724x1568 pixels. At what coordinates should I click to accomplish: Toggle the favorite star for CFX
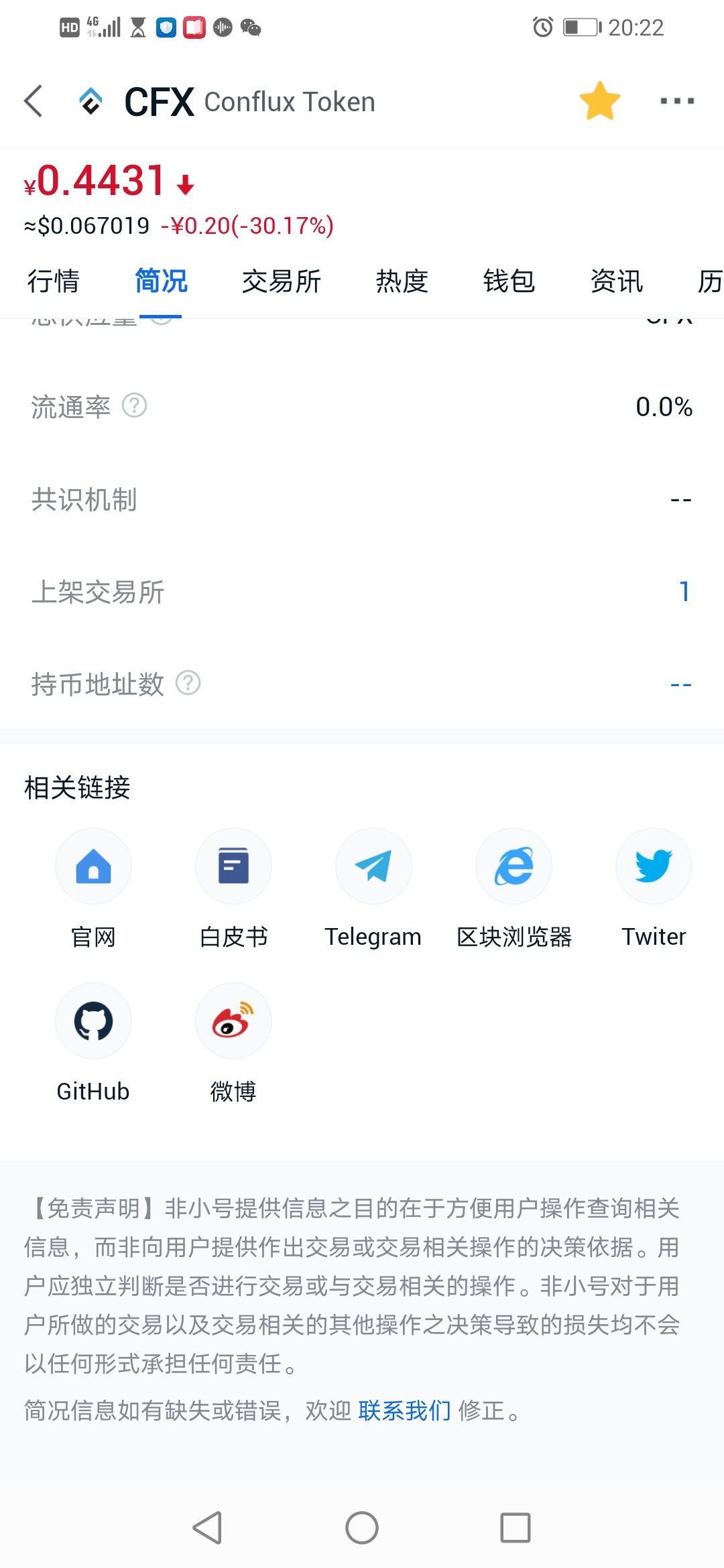(599, 101)
